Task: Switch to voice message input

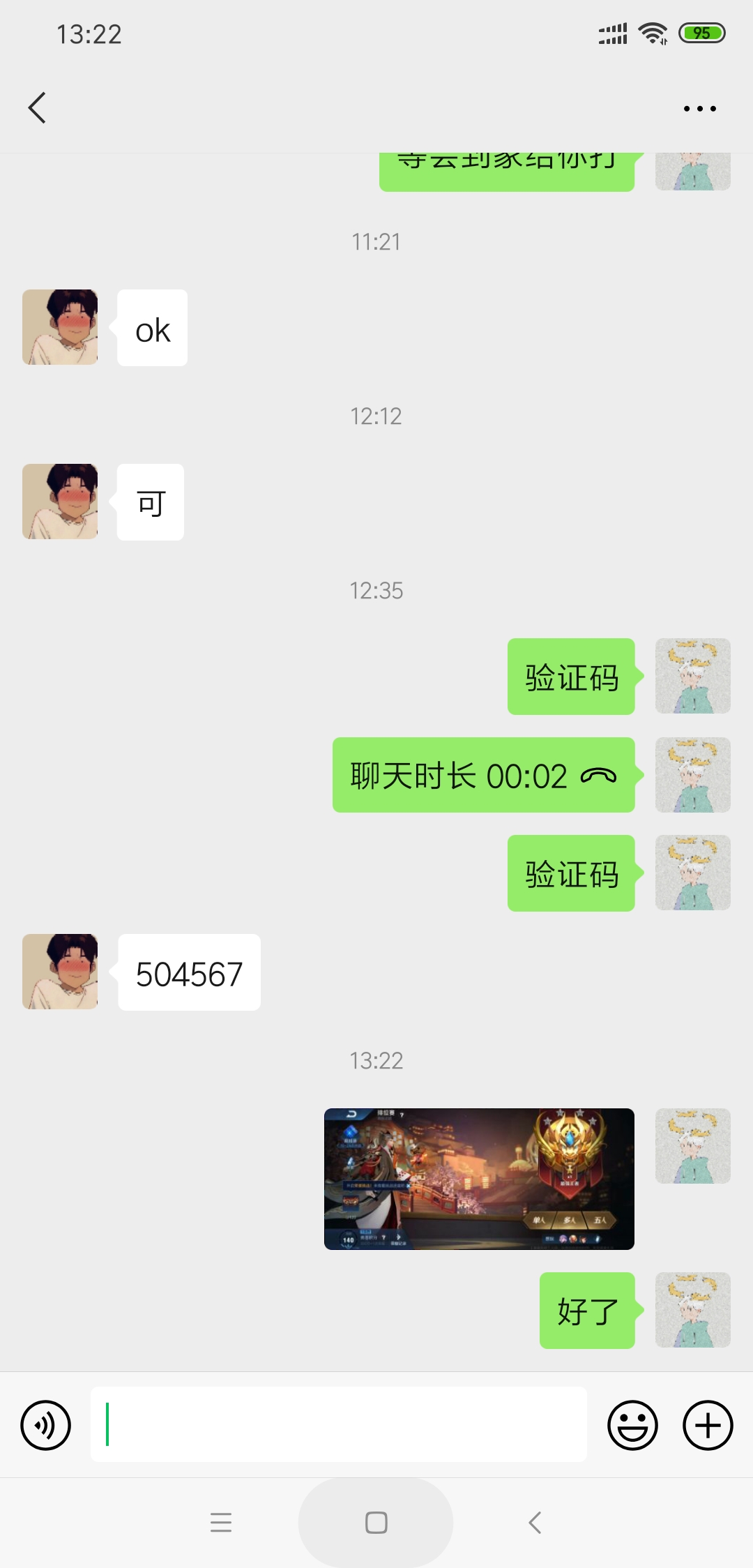Action: [46, 1425]
